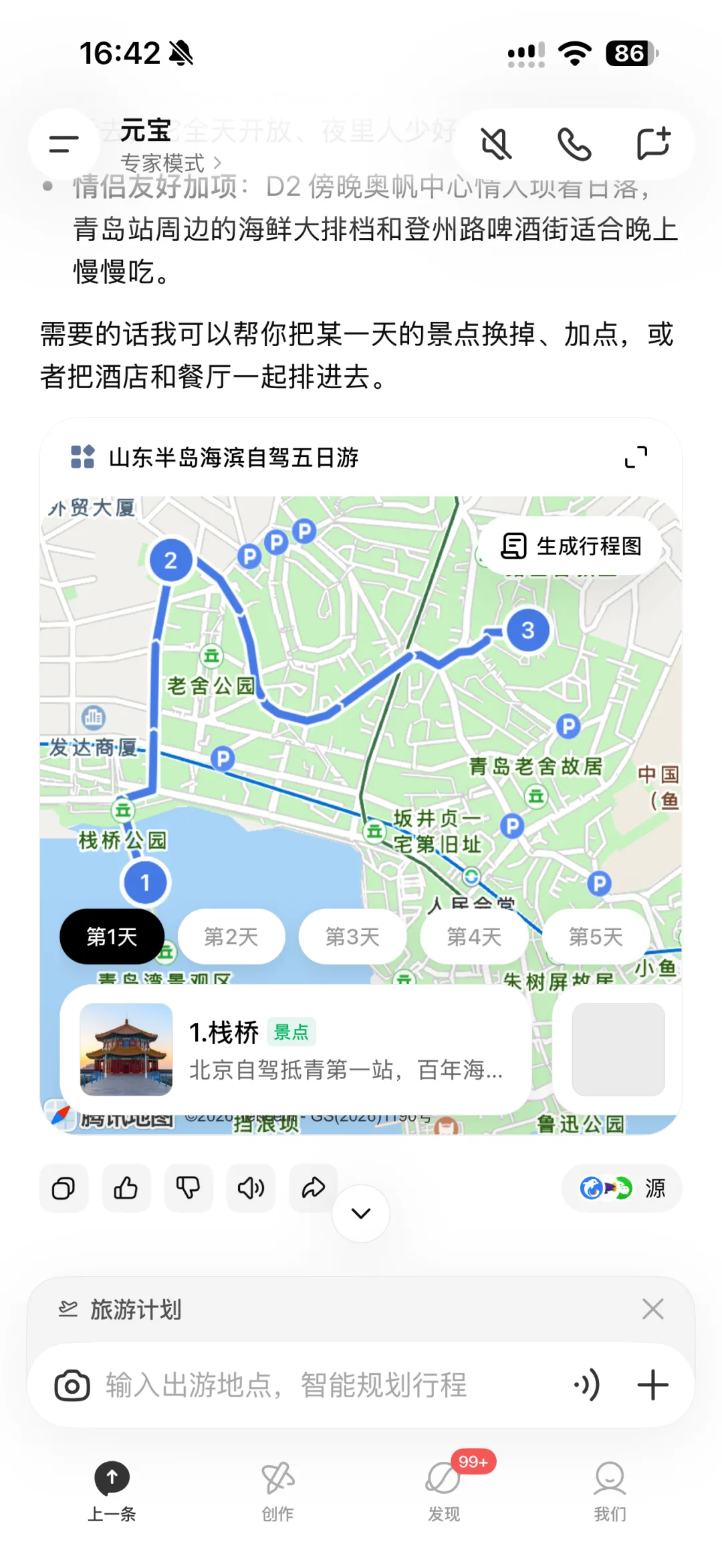Start a new chat
This screenshot has height=1568, width=722.
(x=652, y=143)
